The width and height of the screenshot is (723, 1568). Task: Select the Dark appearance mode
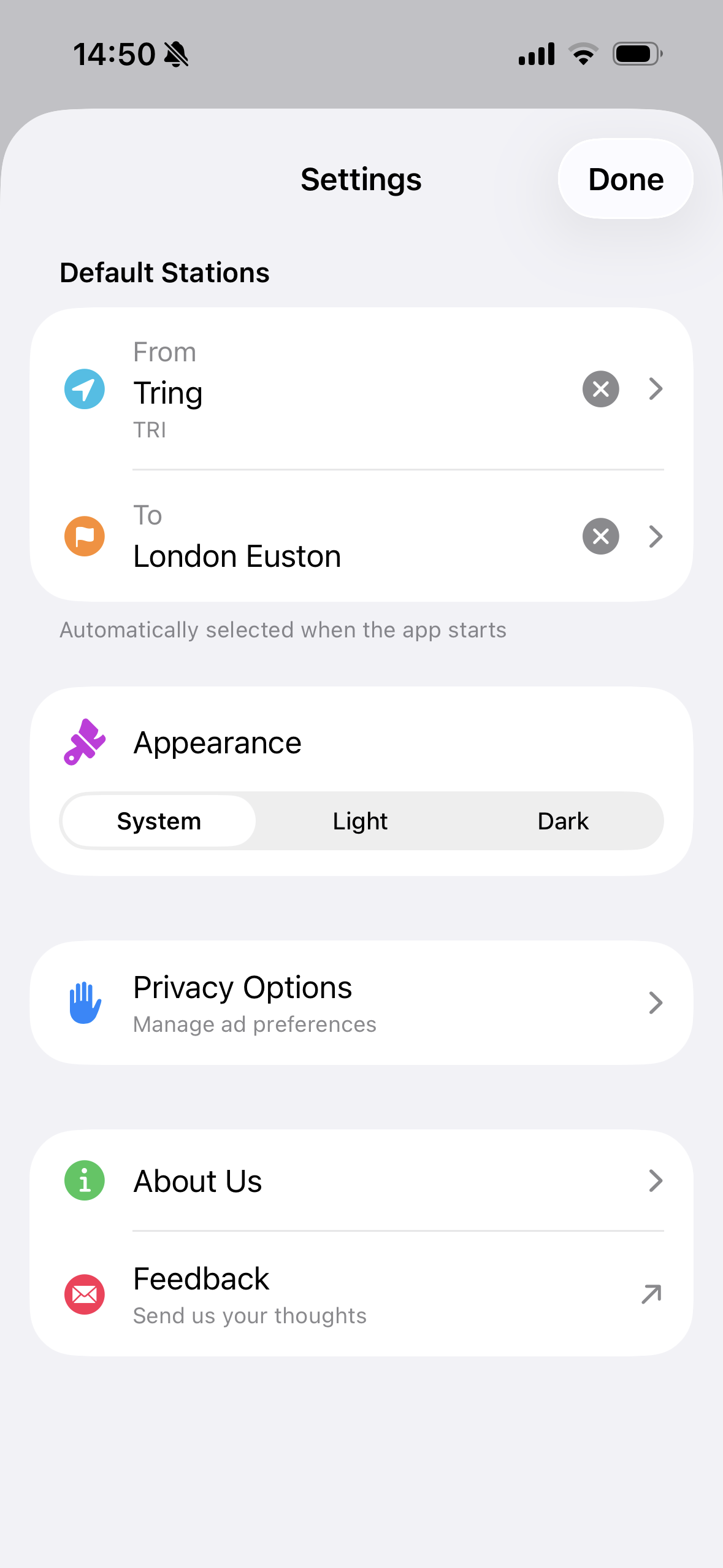point(562,820)
